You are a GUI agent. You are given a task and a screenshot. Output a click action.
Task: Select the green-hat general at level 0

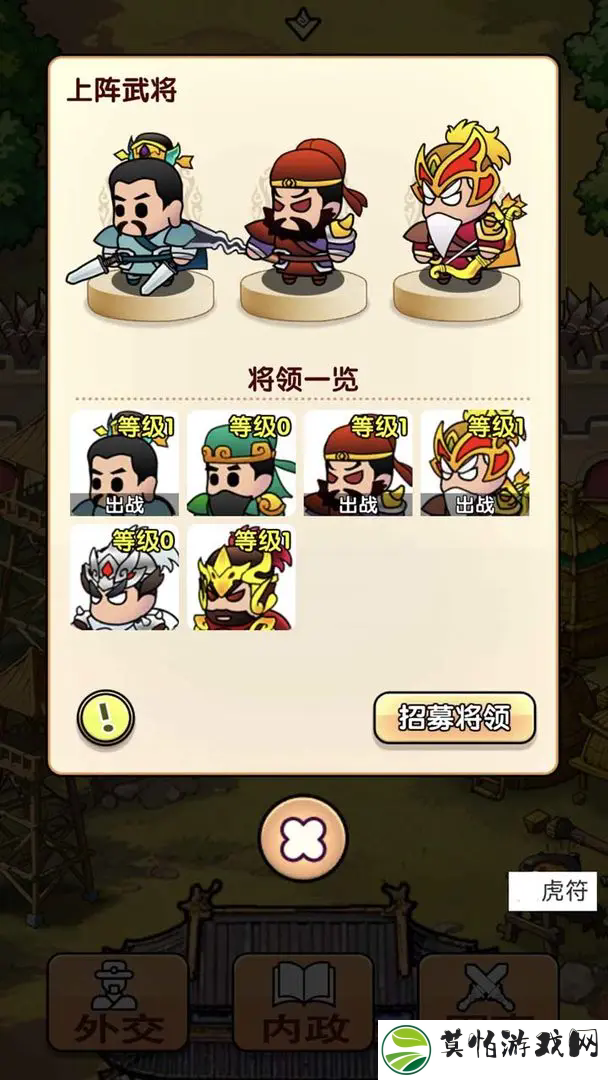click(x=241, y=463)
